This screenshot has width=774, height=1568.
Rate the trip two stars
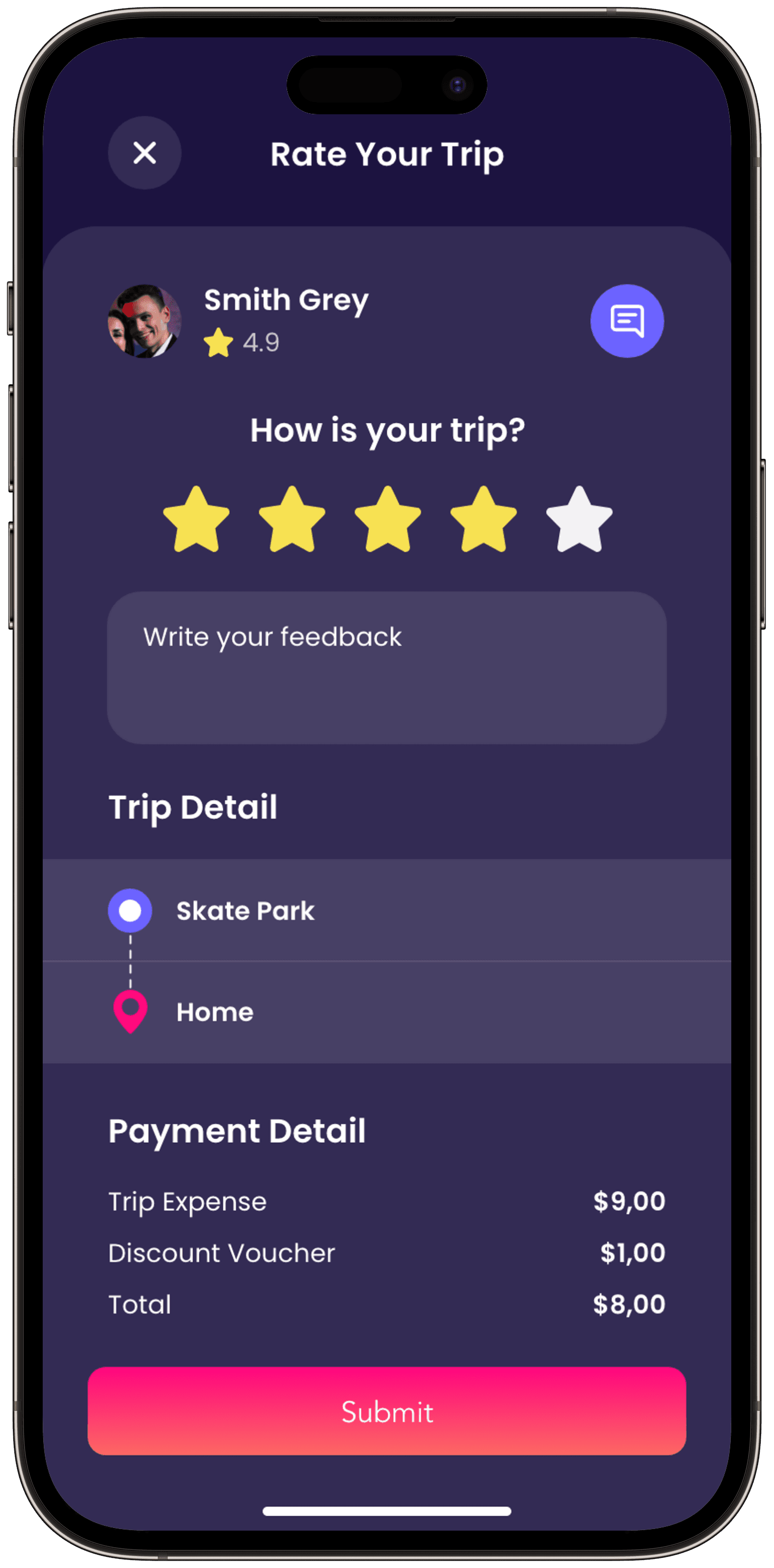tap(292, 519)
